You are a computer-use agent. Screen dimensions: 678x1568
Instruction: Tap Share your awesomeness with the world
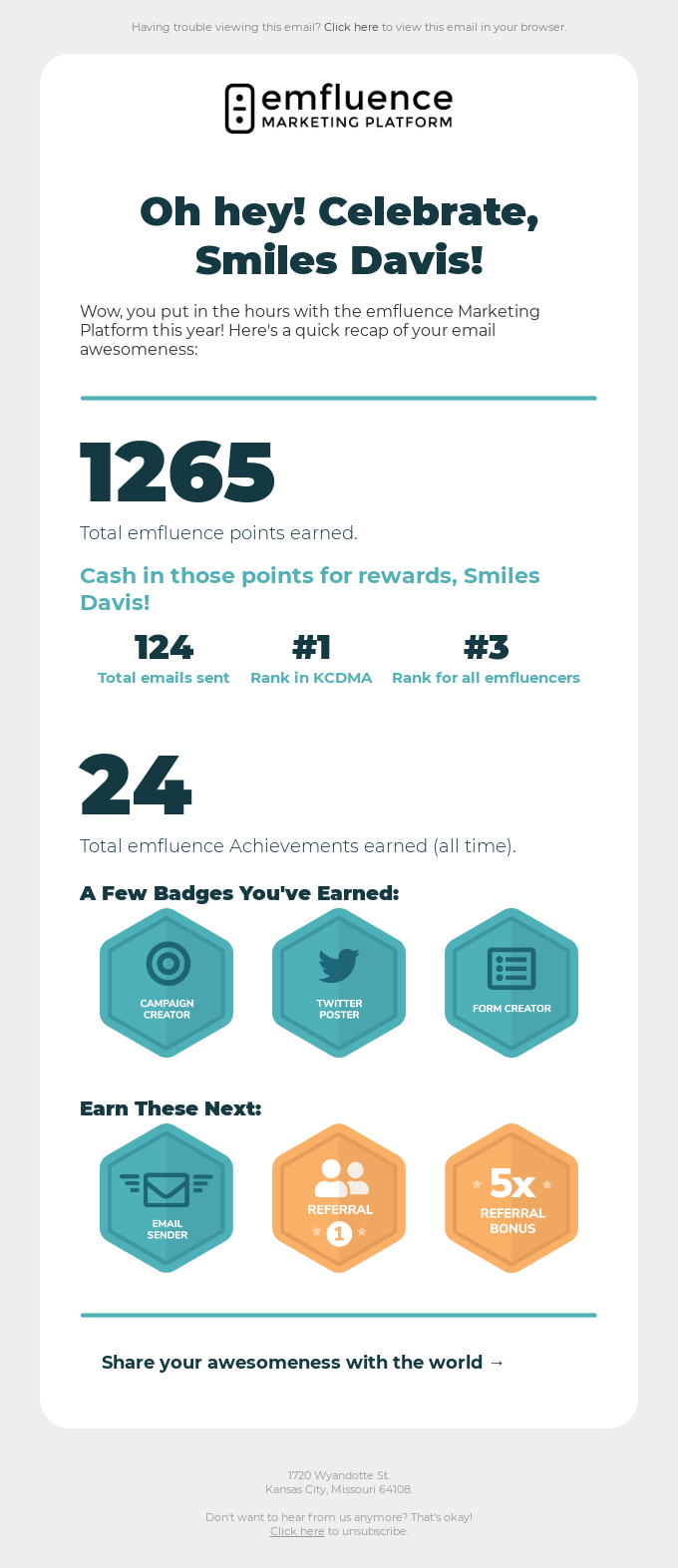[x=303, y=1363]
